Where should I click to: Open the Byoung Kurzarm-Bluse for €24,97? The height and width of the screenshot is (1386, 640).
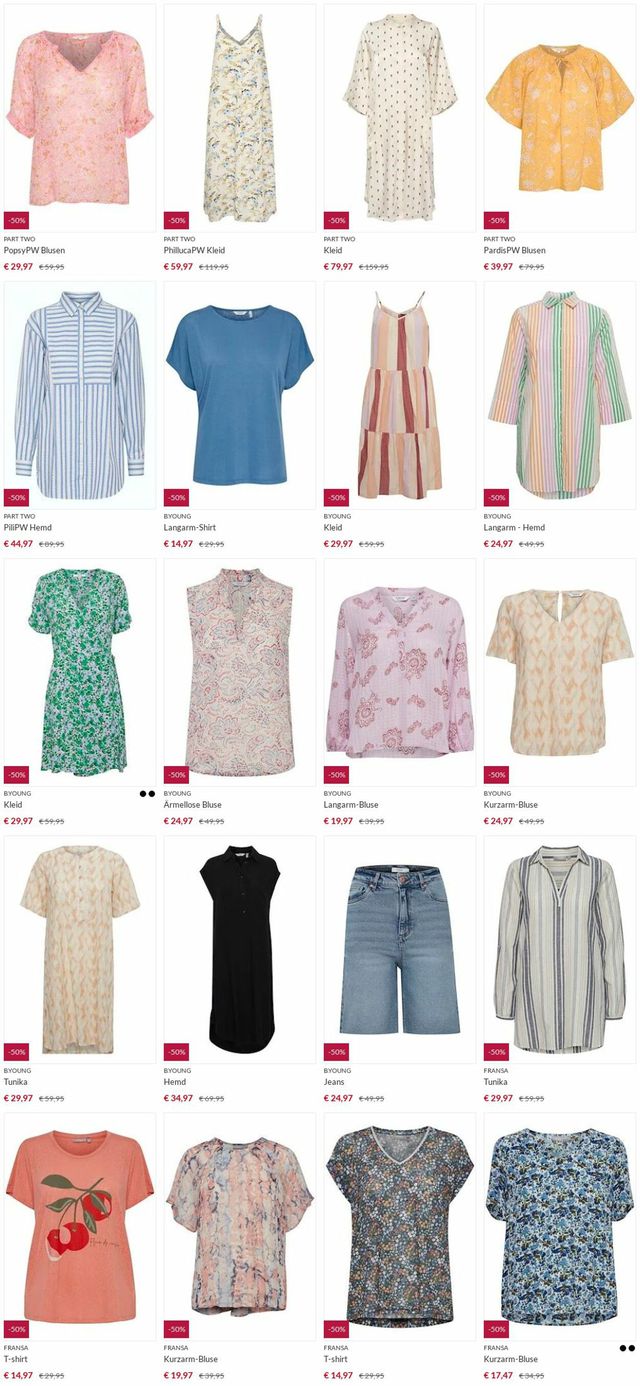tap(559, 670)
